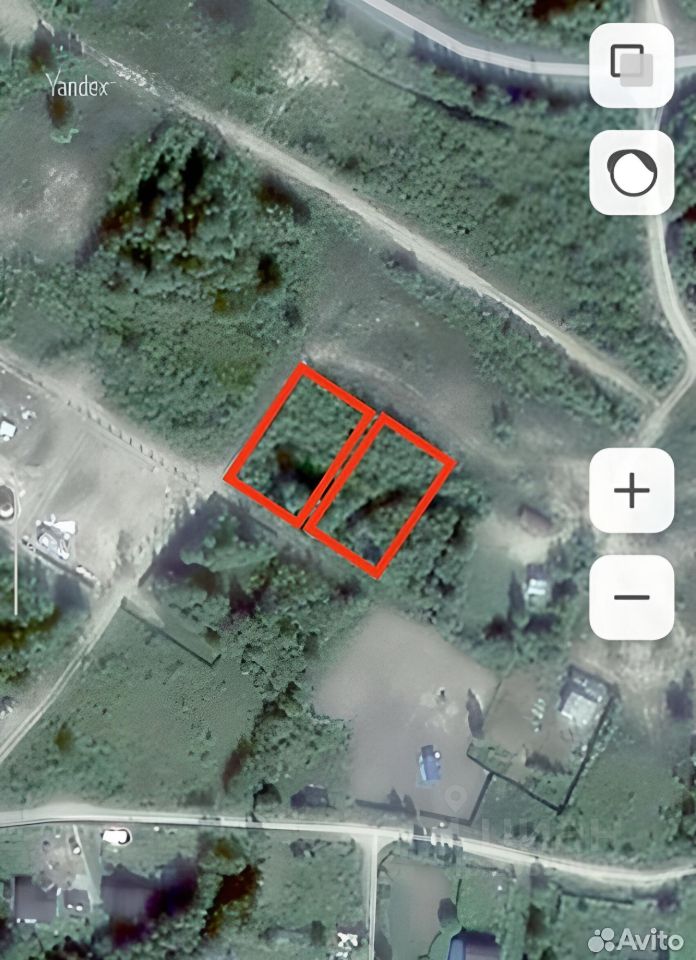Zoom in with the plus button
696x960 pixels.
632,490
